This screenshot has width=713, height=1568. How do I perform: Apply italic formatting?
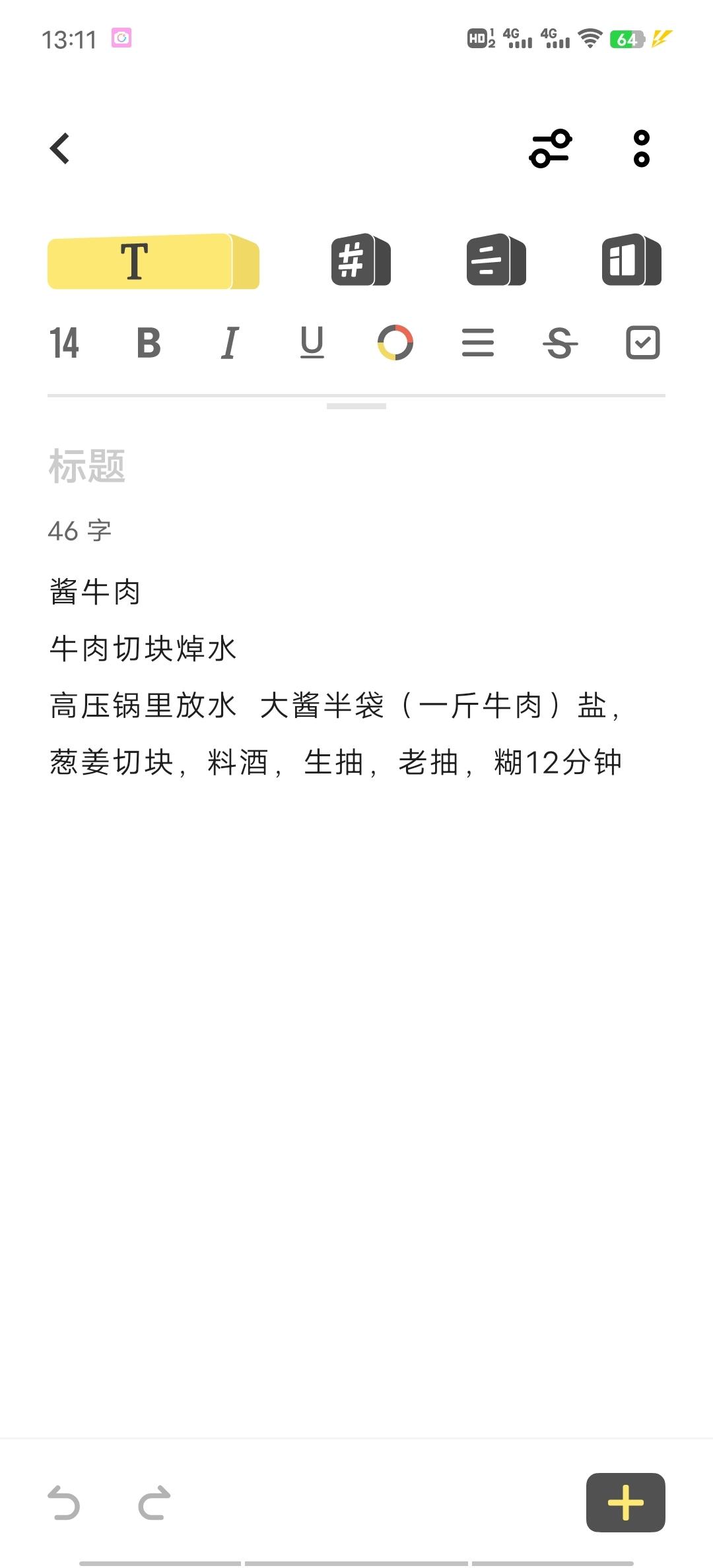[x=230, y=343]
